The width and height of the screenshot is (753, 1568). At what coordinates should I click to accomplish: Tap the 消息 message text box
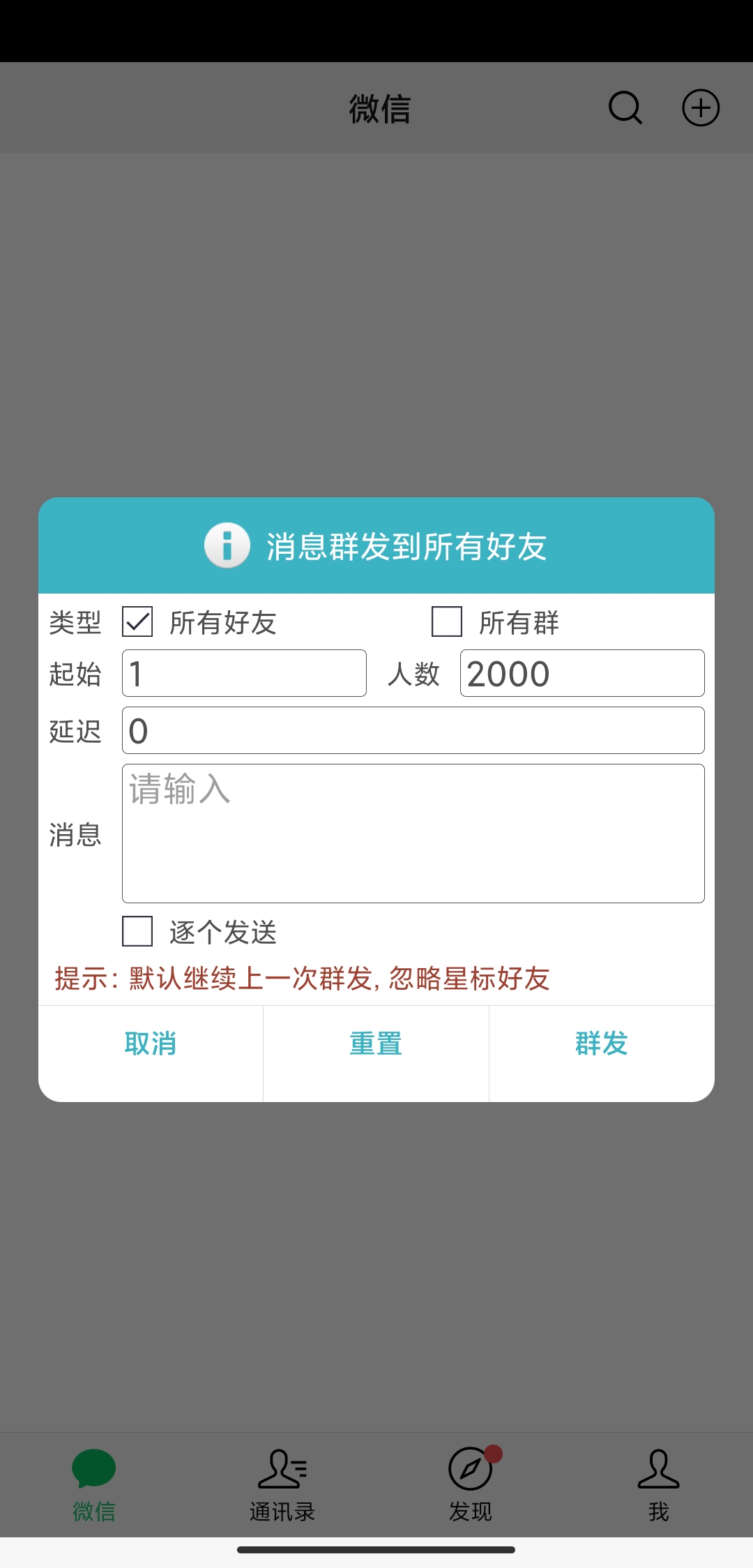pyautogui.click(x=413, y=834)
